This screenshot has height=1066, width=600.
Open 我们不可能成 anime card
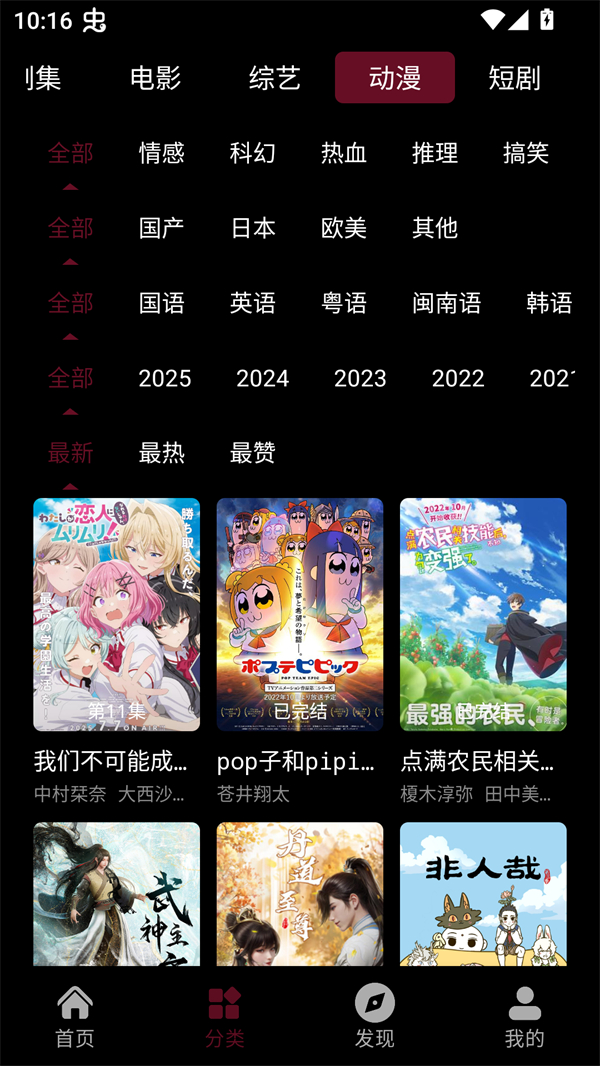point(116,615)
